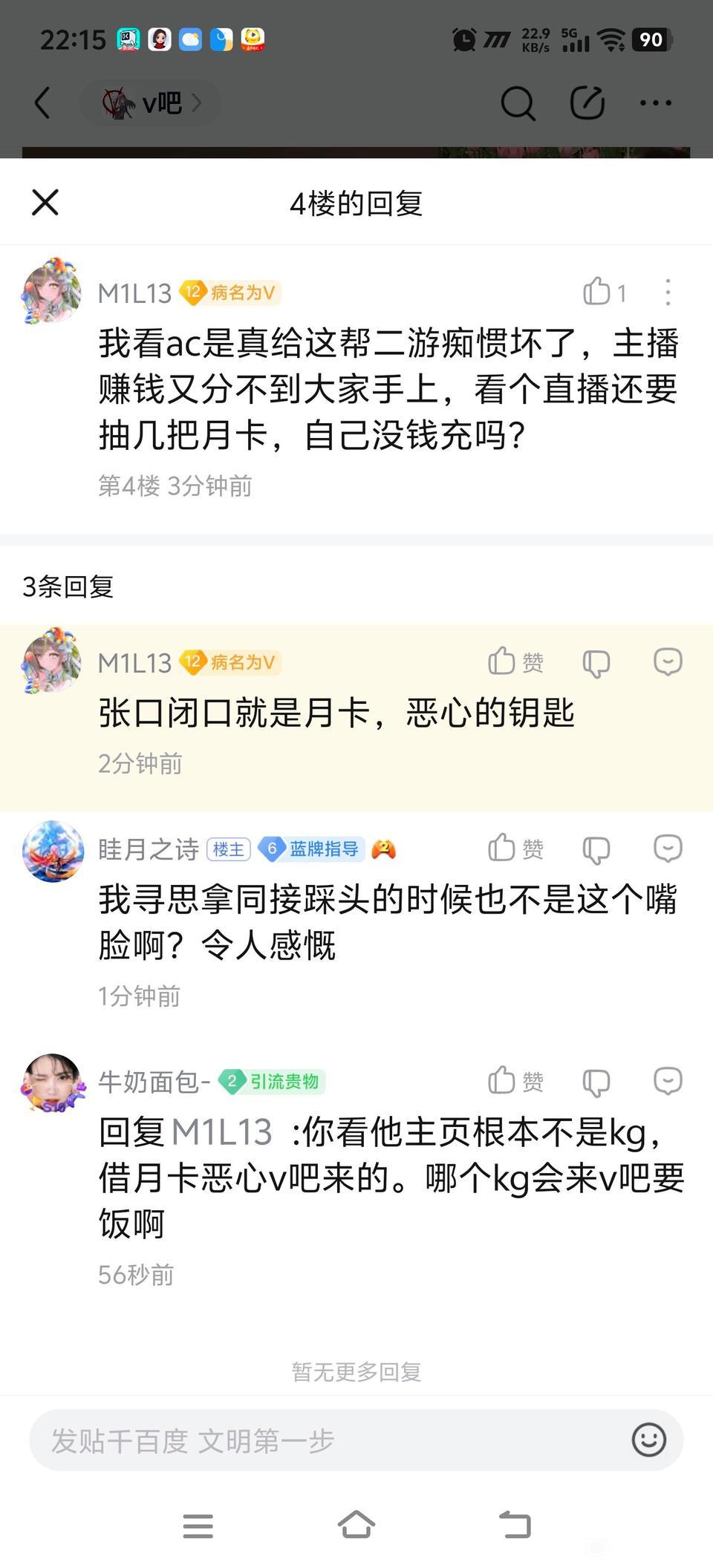The height and width of the screenshot is (1568, 713).
Task: Close the 4楼 replies panel
Action: coord(45,202)
